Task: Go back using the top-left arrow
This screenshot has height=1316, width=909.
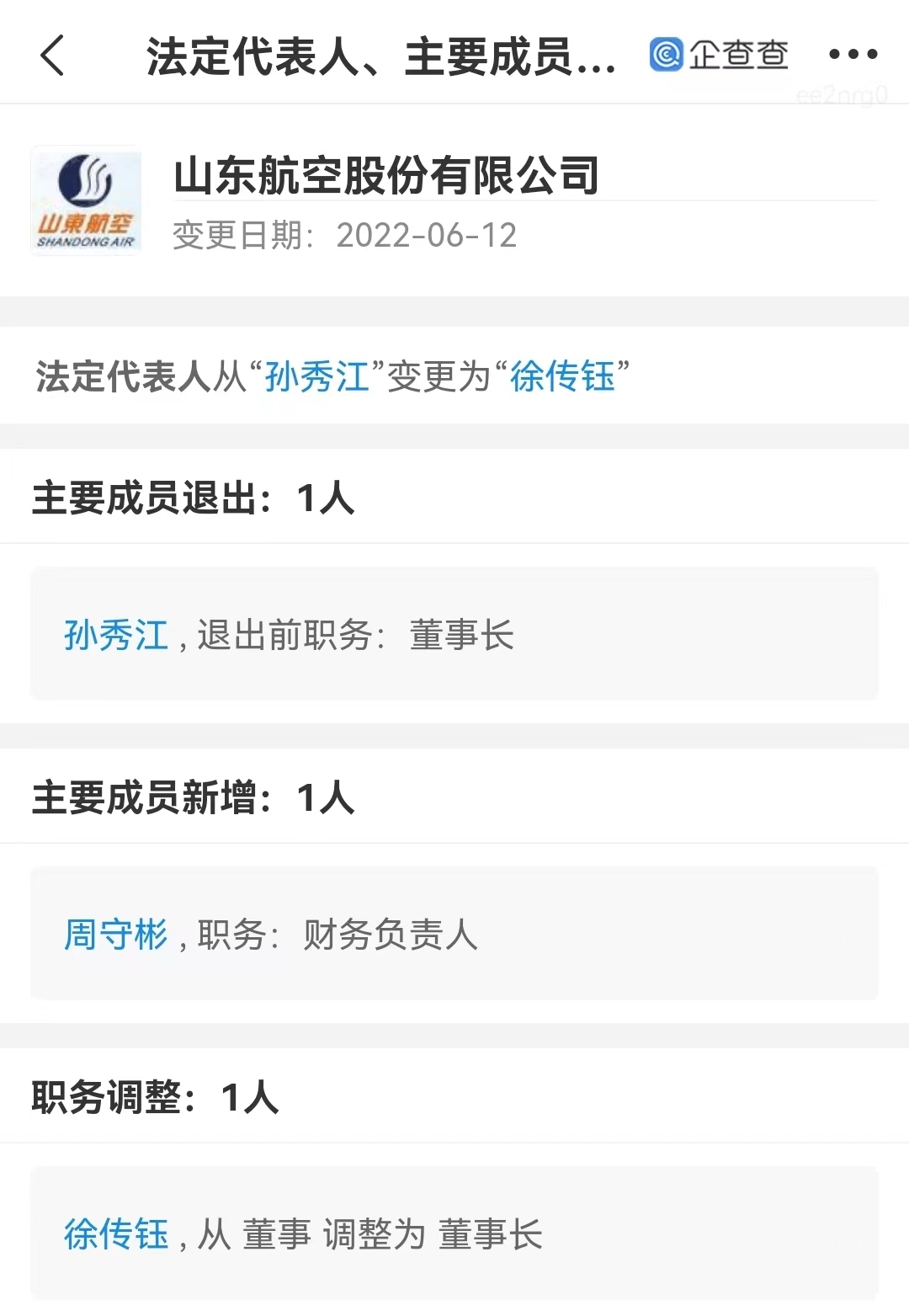Action: [52, 56]
